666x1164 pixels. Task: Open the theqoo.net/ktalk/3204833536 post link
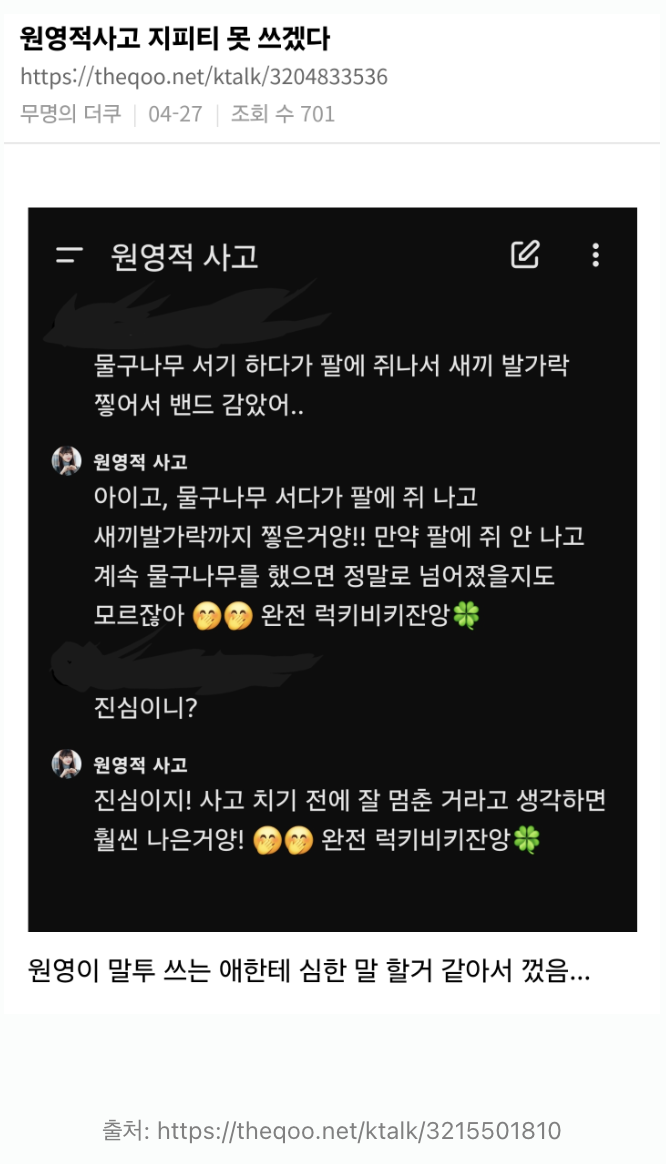pos(203,77)
